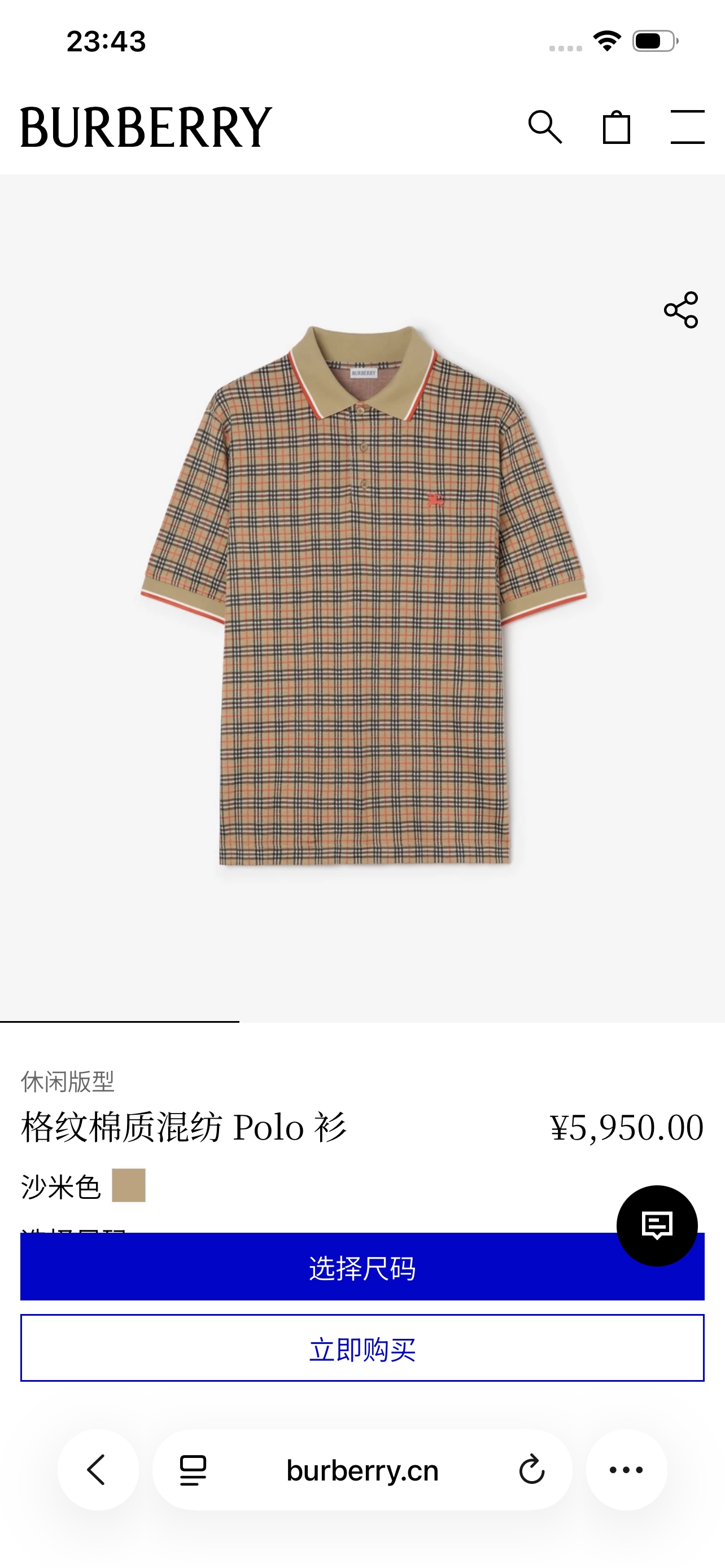Tap 立即购买 to buy now
Image resolution: width=725 pixels, height=1568 pixels.
point(362,1348)
